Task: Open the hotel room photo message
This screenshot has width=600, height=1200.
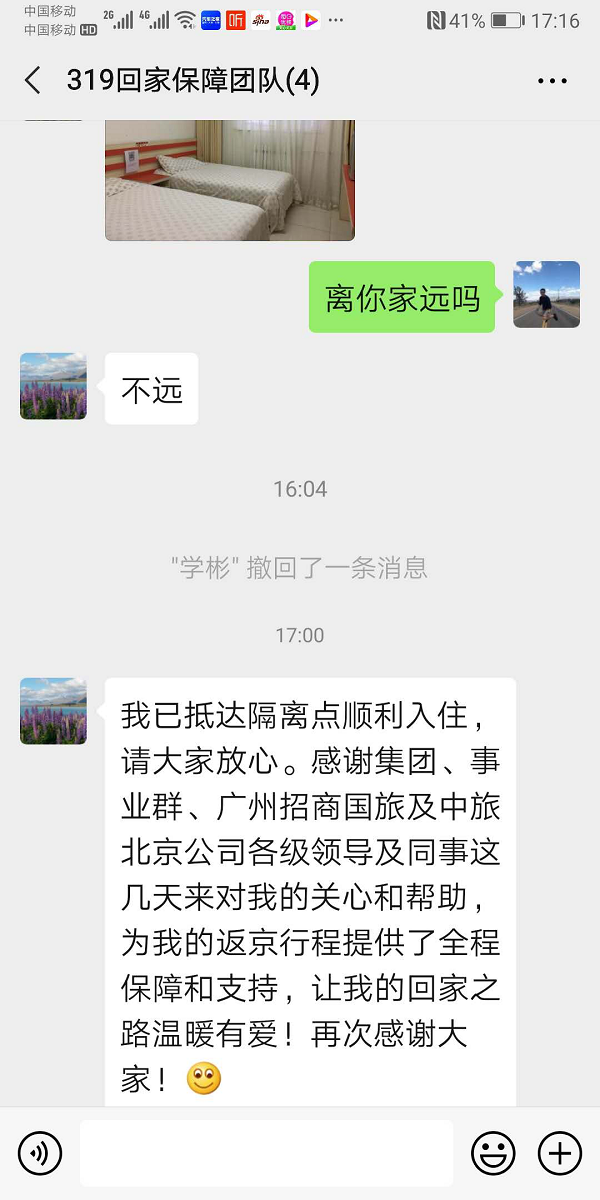Action: 230,180
